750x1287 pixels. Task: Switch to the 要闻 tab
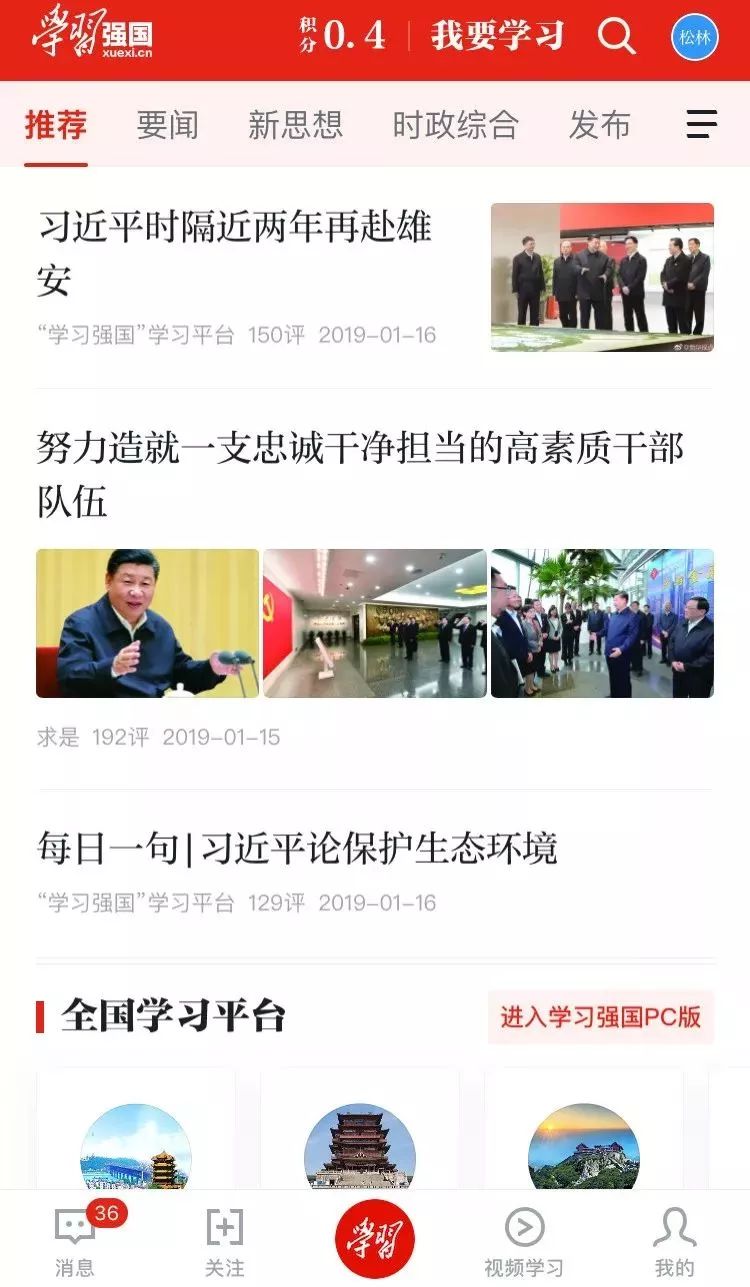pos(167,125)
